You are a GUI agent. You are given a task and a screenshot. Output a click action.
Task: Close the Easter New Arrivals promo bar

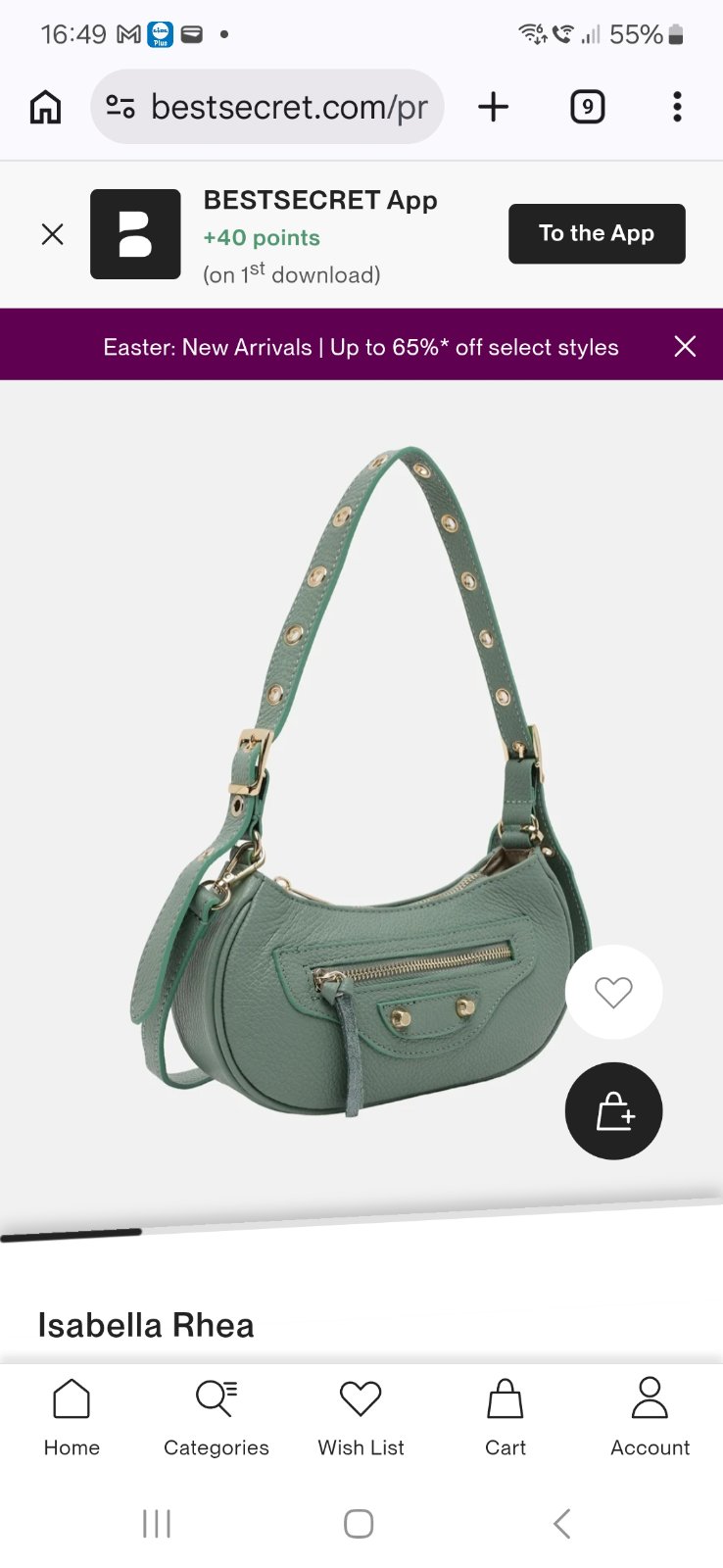click(685, 346)
